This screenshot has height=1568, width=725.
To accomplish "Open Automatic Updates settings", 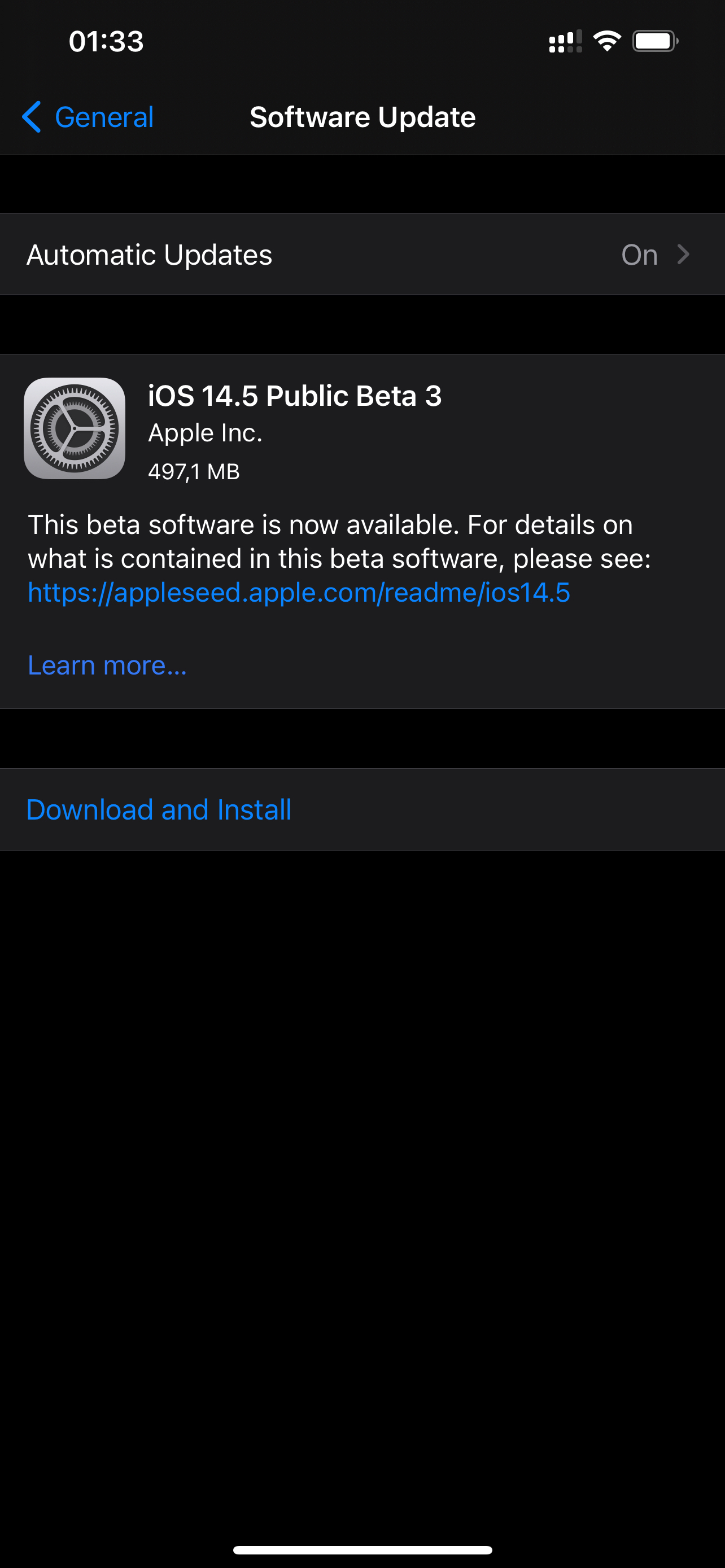I will (362, 255).
